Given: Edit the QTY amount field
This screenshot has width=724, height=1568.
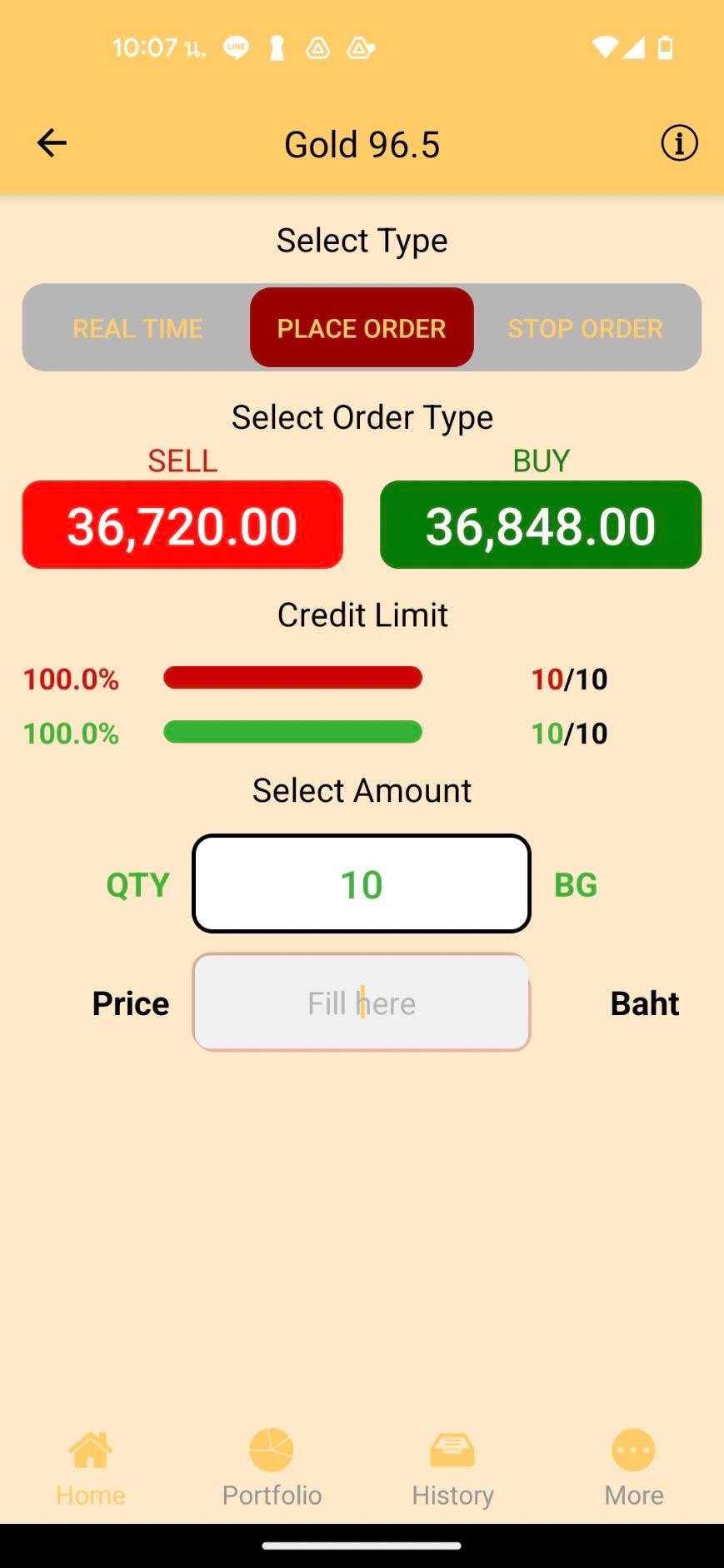Looking at the screenshot, I should point(362,884).
